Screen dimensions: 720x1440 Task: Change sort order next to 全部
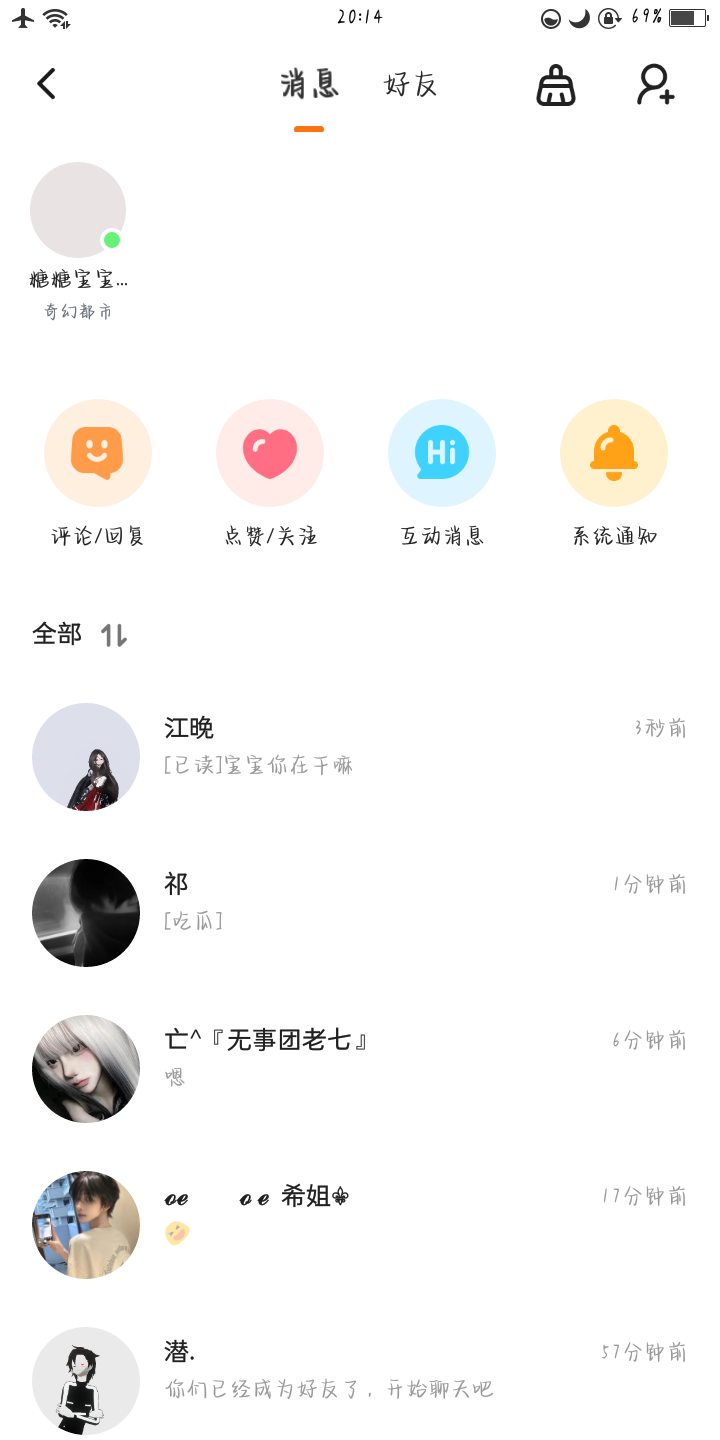114,634
